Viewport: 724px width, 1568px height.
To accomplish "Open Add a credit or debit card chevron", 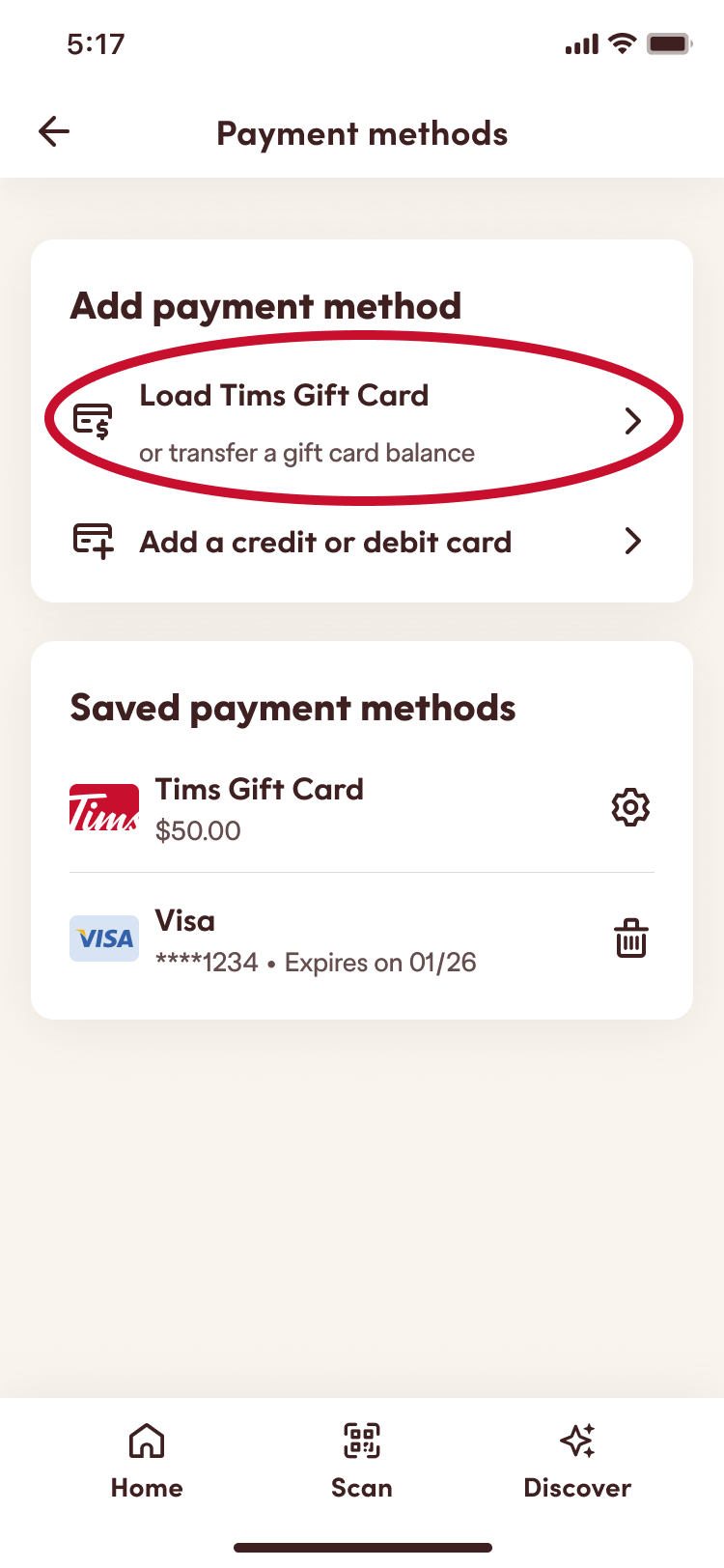I will (633, 542).
